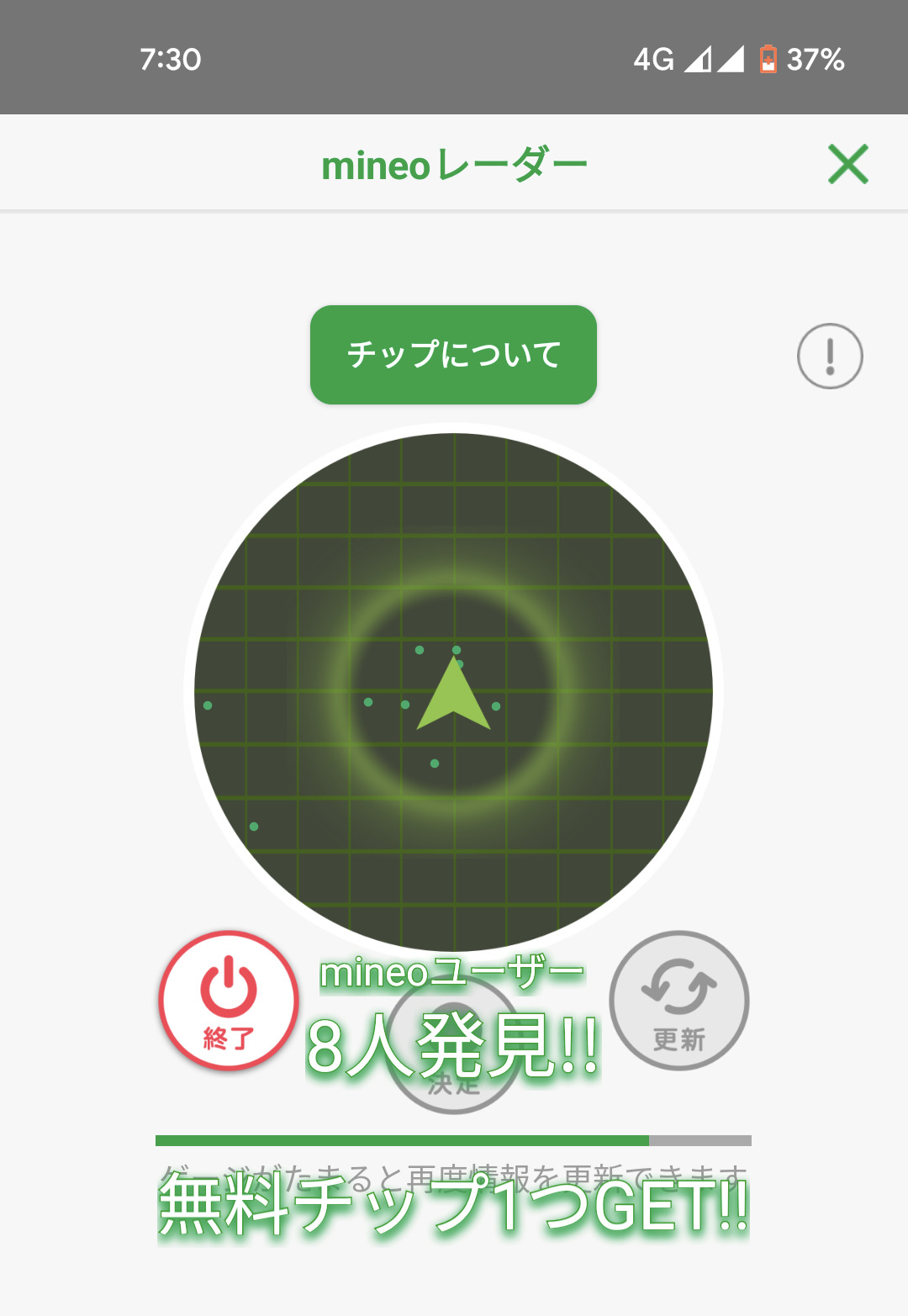The image size is (908, 1316).
Task: Open the チップについて button
Action: [x=453, y=355]
